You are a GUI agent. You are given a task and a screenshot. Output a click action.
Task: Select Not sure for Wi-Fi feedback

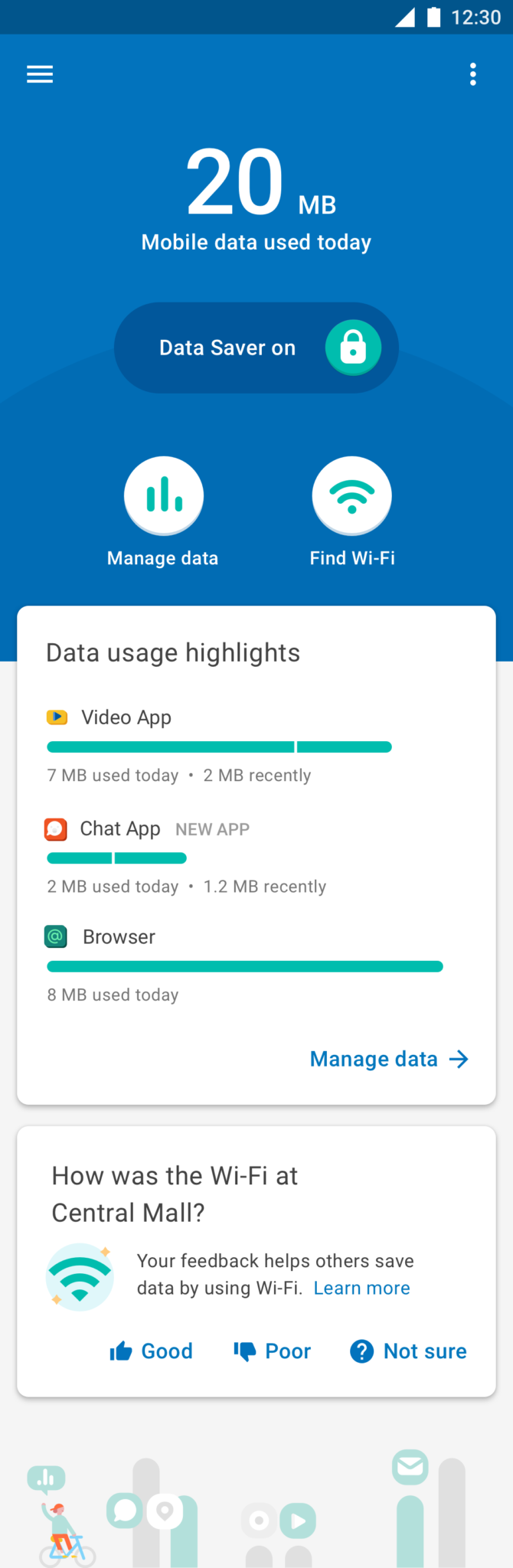(408, 1351)
